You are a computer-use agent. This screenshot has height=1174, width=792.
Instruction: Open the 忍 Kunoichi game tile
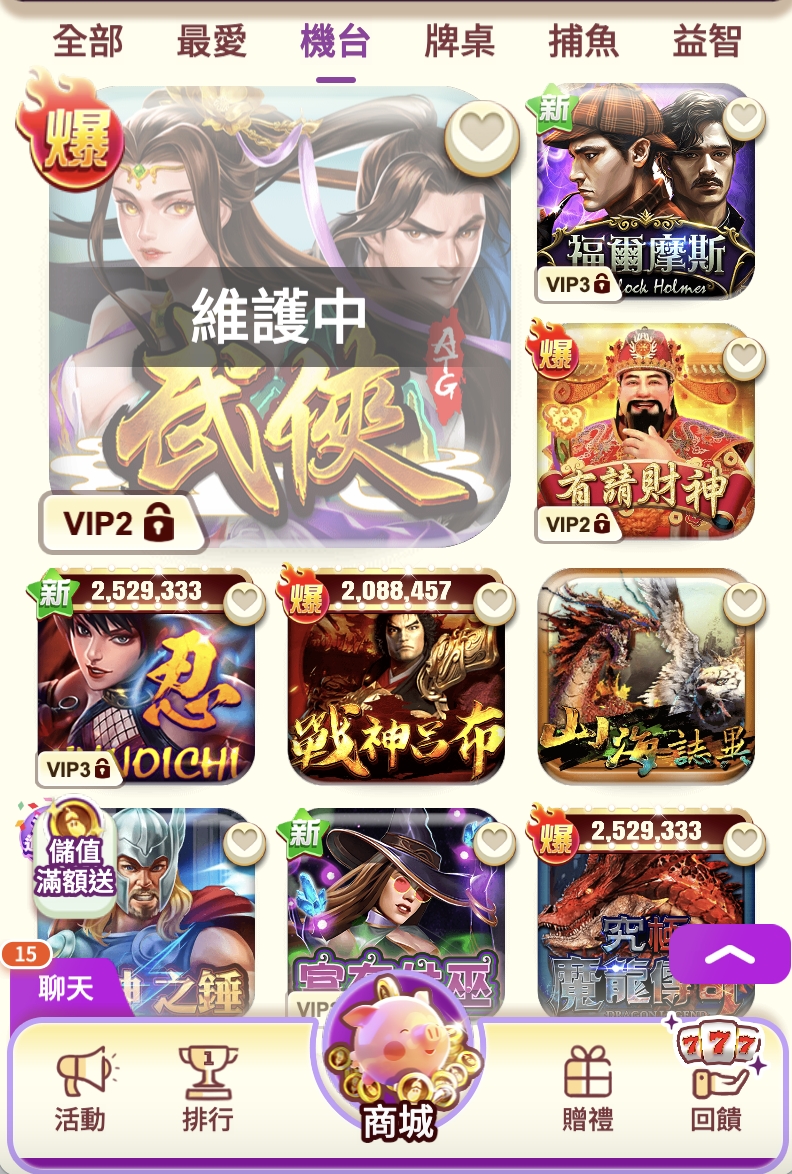pos(146,690)
